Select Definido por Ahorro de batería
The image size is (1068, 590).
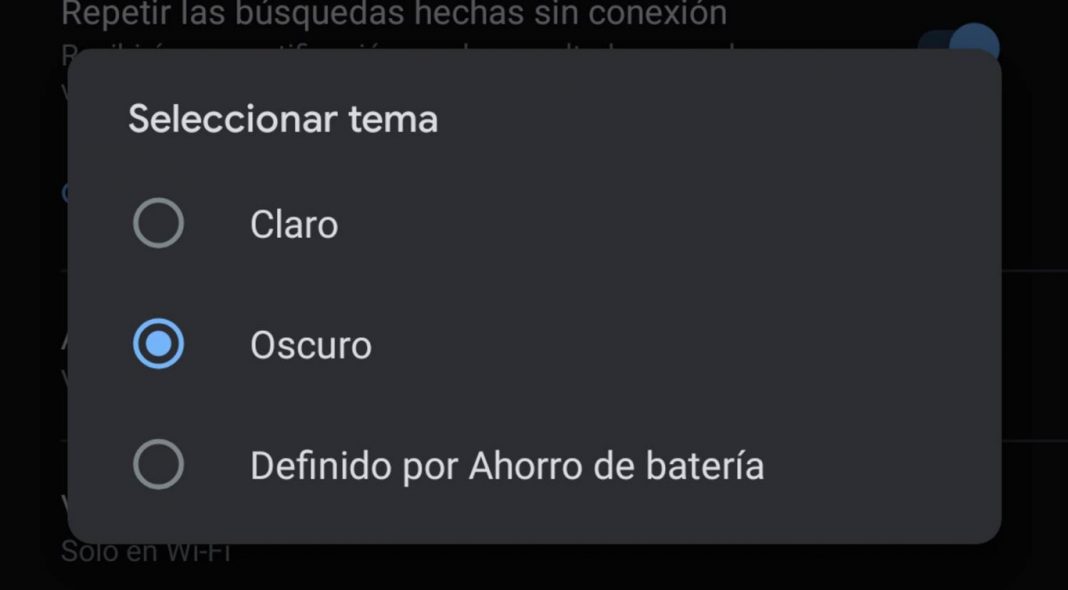pos(158,465)
